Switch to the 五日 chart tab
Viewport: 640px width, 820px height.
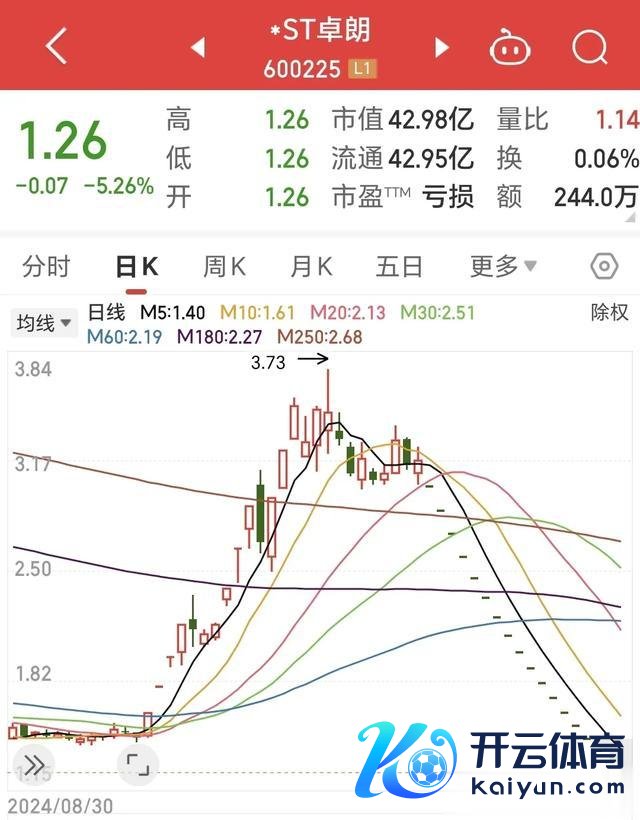click(399, 267)
